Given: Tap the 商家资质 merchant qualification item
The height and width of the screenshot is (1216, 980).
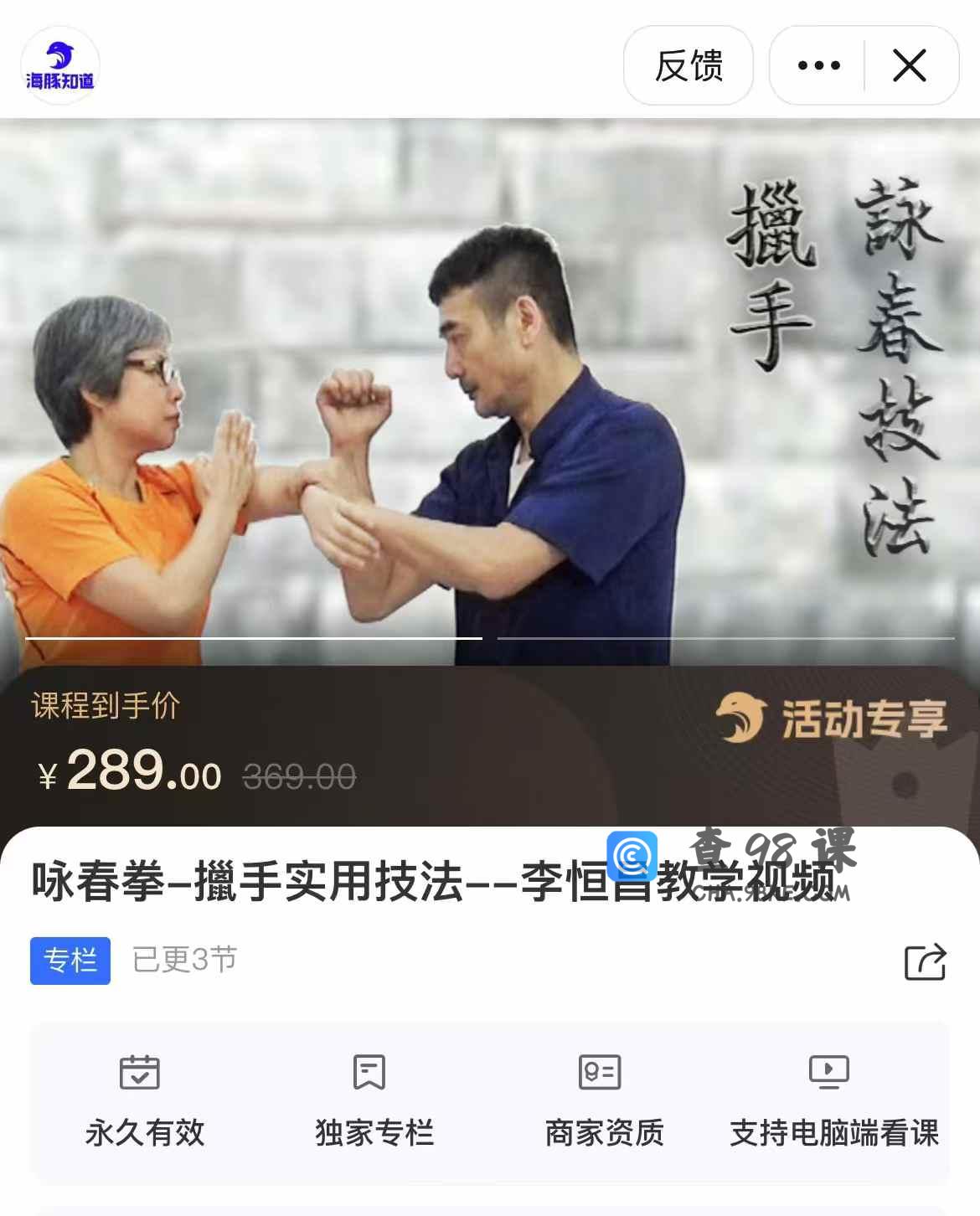Looking at the screenshot, I should click(x=603, y=1100).
